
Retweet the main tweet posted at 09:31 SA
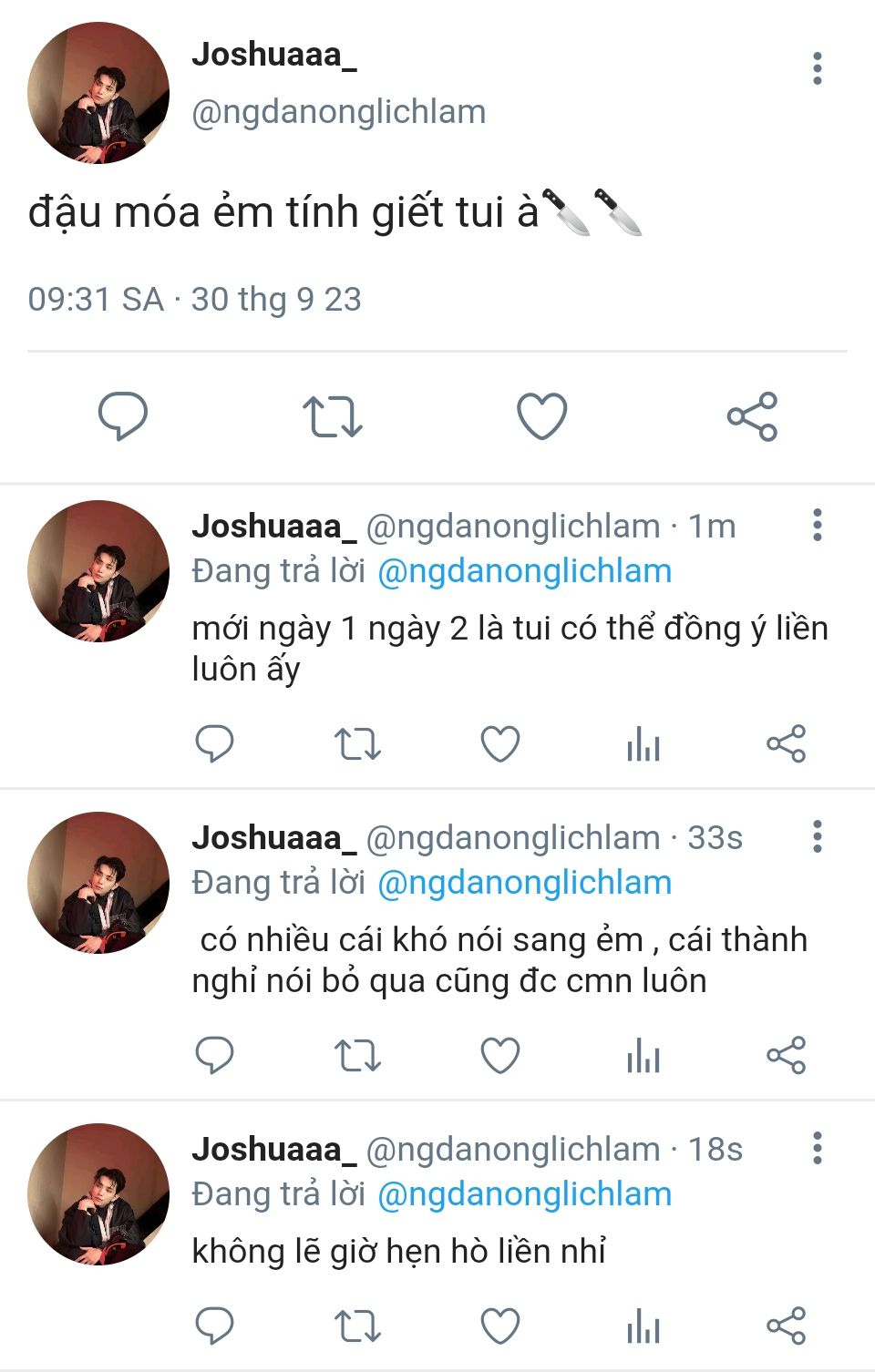pos(333,416)
